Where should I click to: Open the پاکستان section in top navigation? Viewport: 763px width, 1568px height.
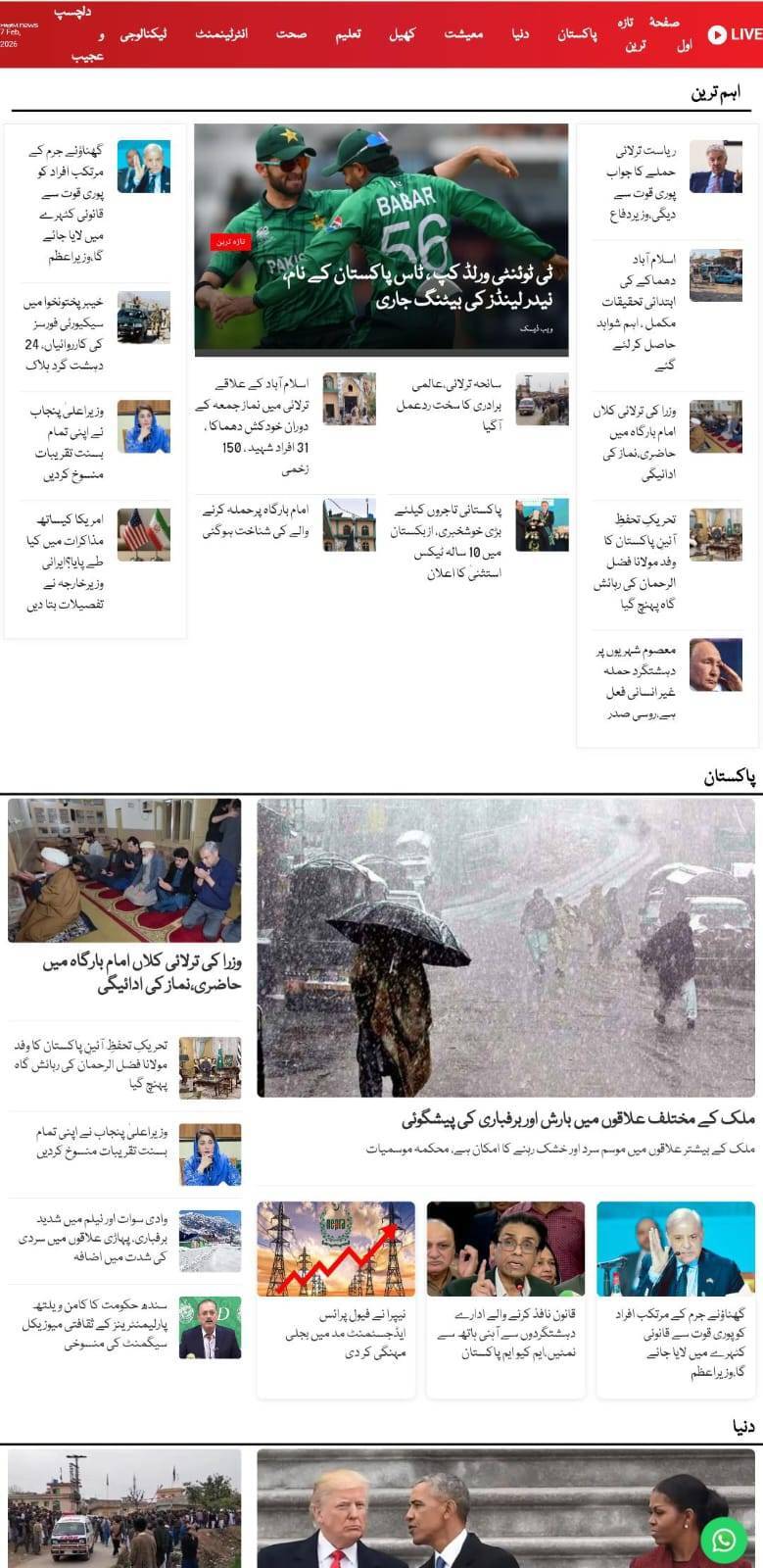click(577, 33)
